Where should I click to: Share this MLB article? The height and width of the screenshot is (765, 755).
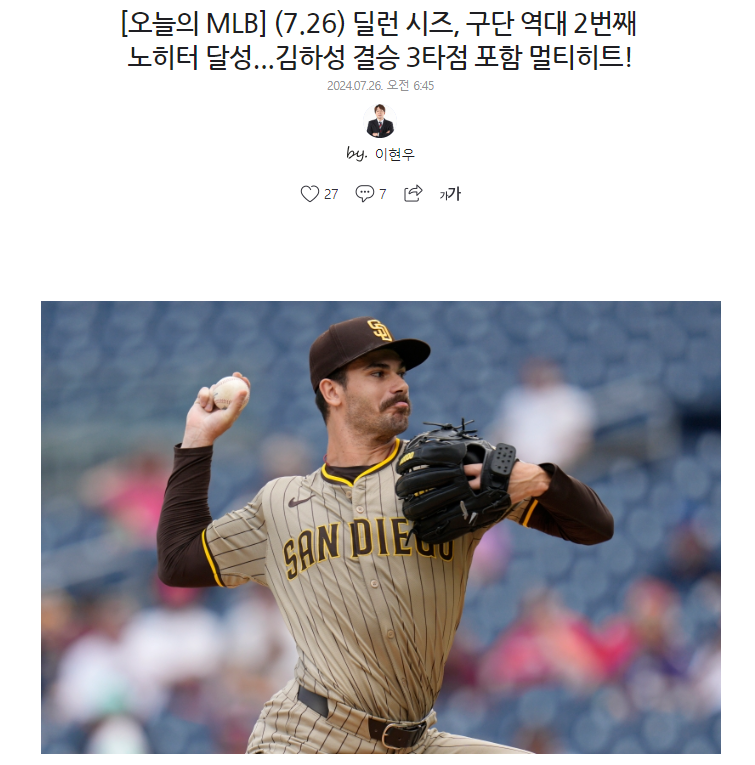413,194
